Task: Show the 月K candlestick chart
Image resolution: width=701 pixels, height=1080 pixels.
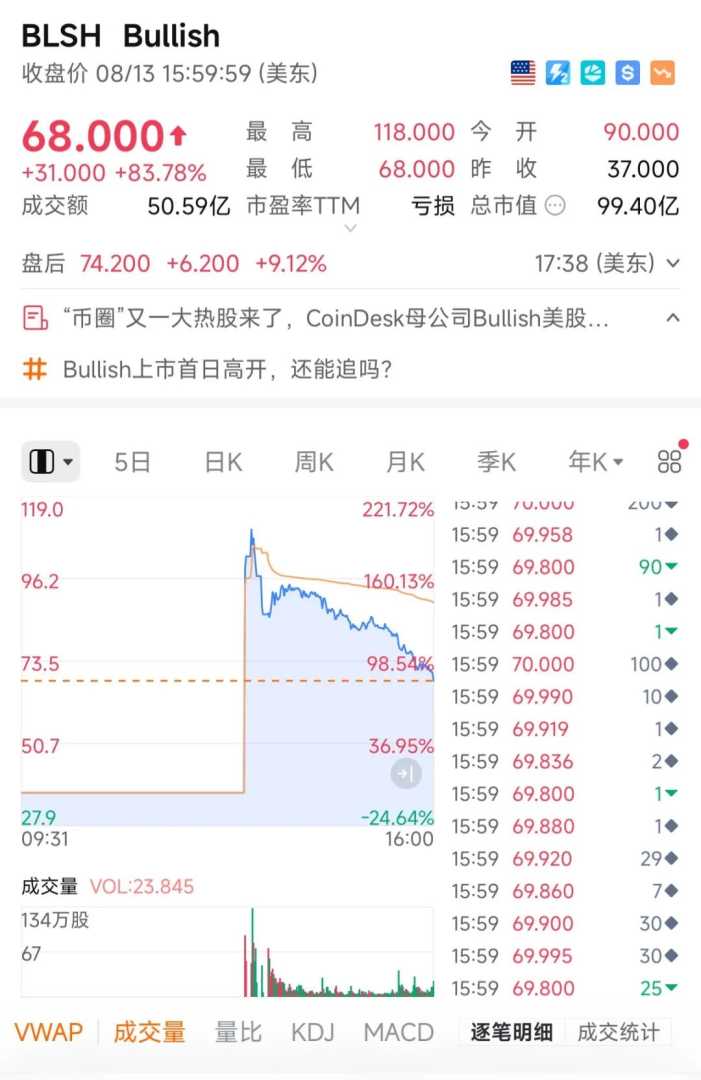Action: tap(405, 462)
